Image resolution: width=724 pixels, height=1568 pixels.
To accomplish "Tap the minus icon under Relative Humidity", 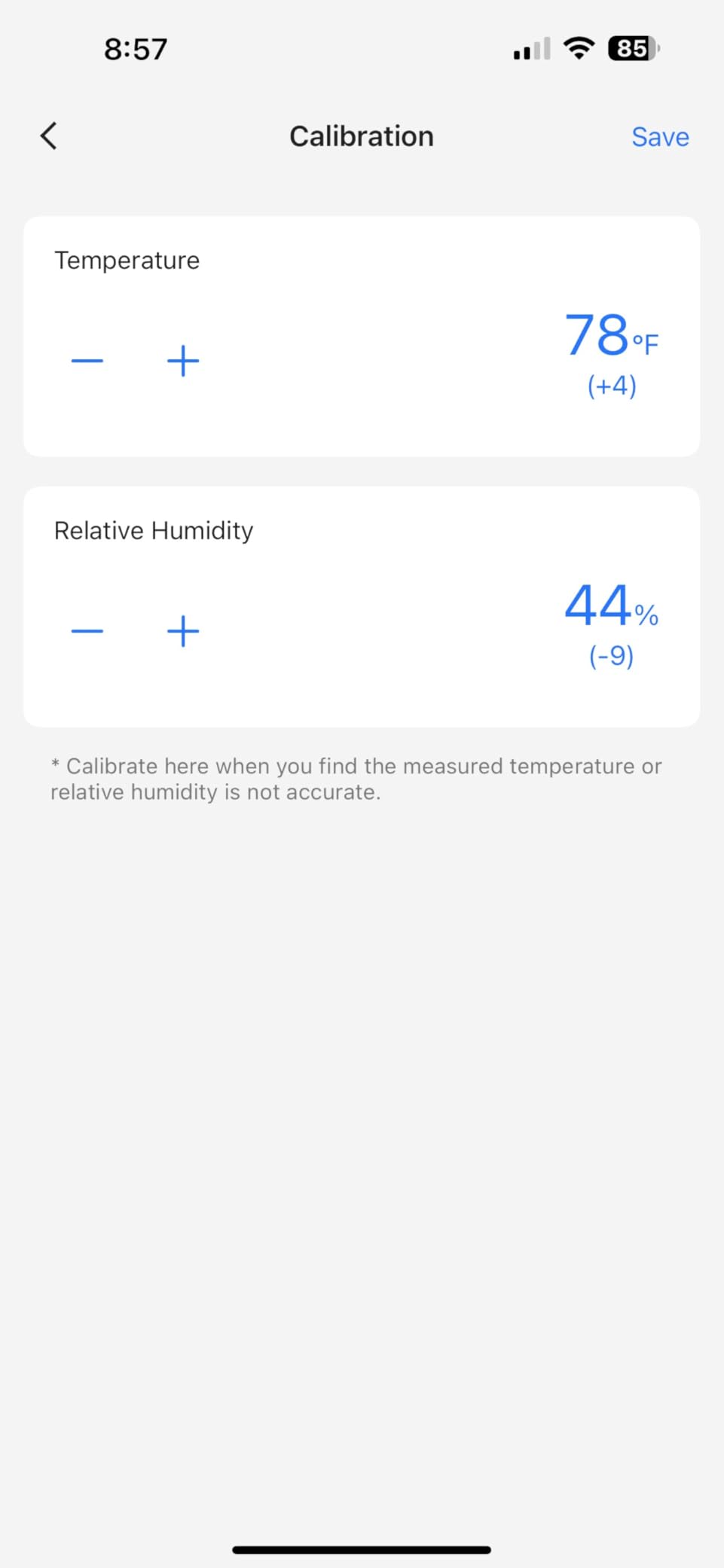I will (87, 630).
